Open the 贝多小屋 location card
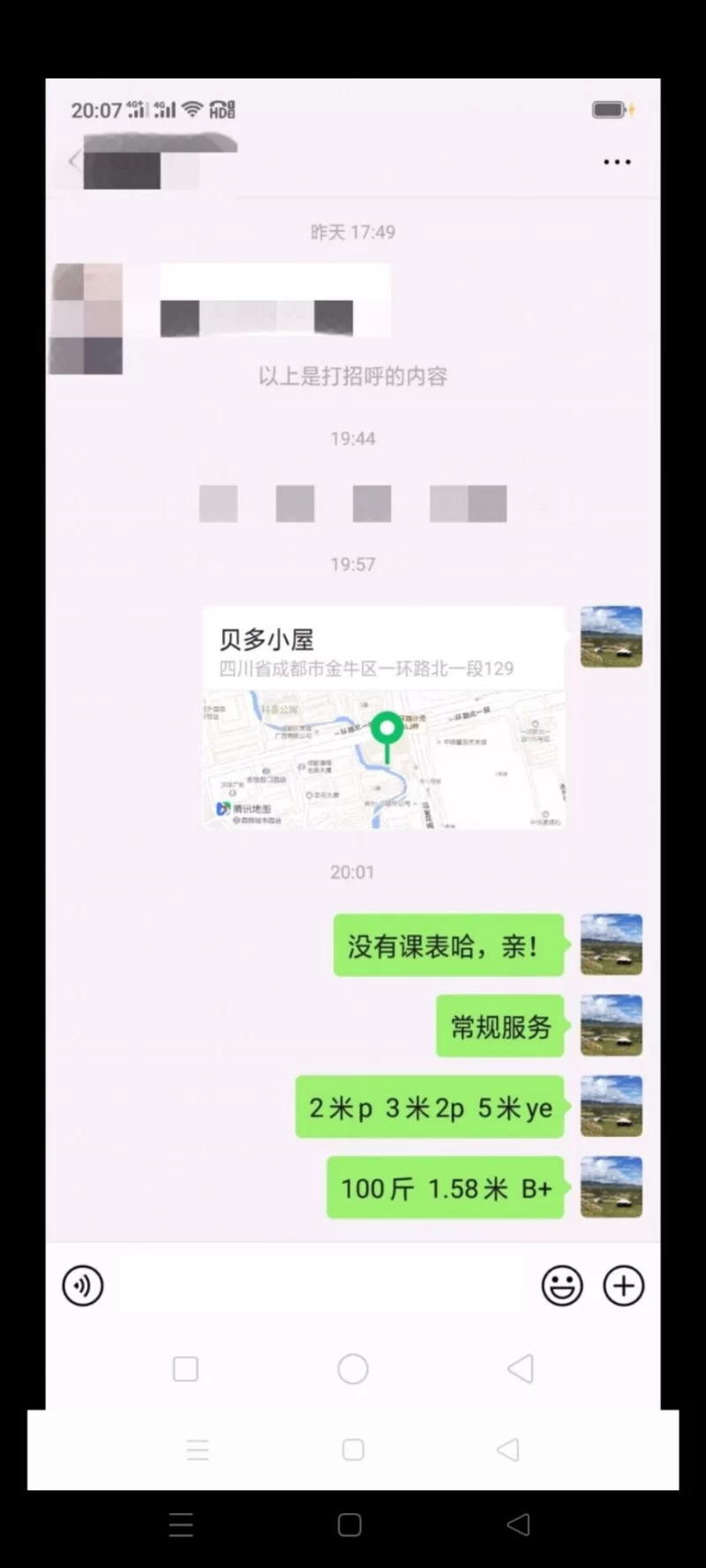Viewport: 706px width, 1568px height. click(x=383, y=716)
